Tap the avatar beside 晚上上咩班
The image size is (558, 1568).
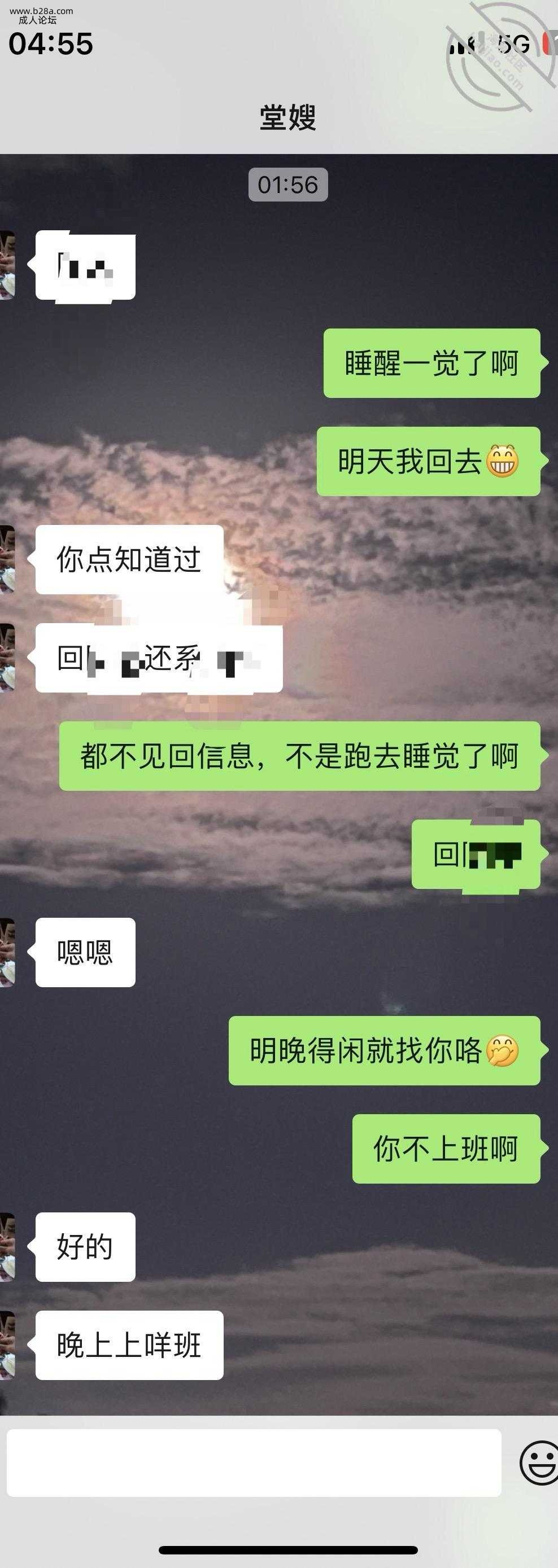pos(7,1345)
